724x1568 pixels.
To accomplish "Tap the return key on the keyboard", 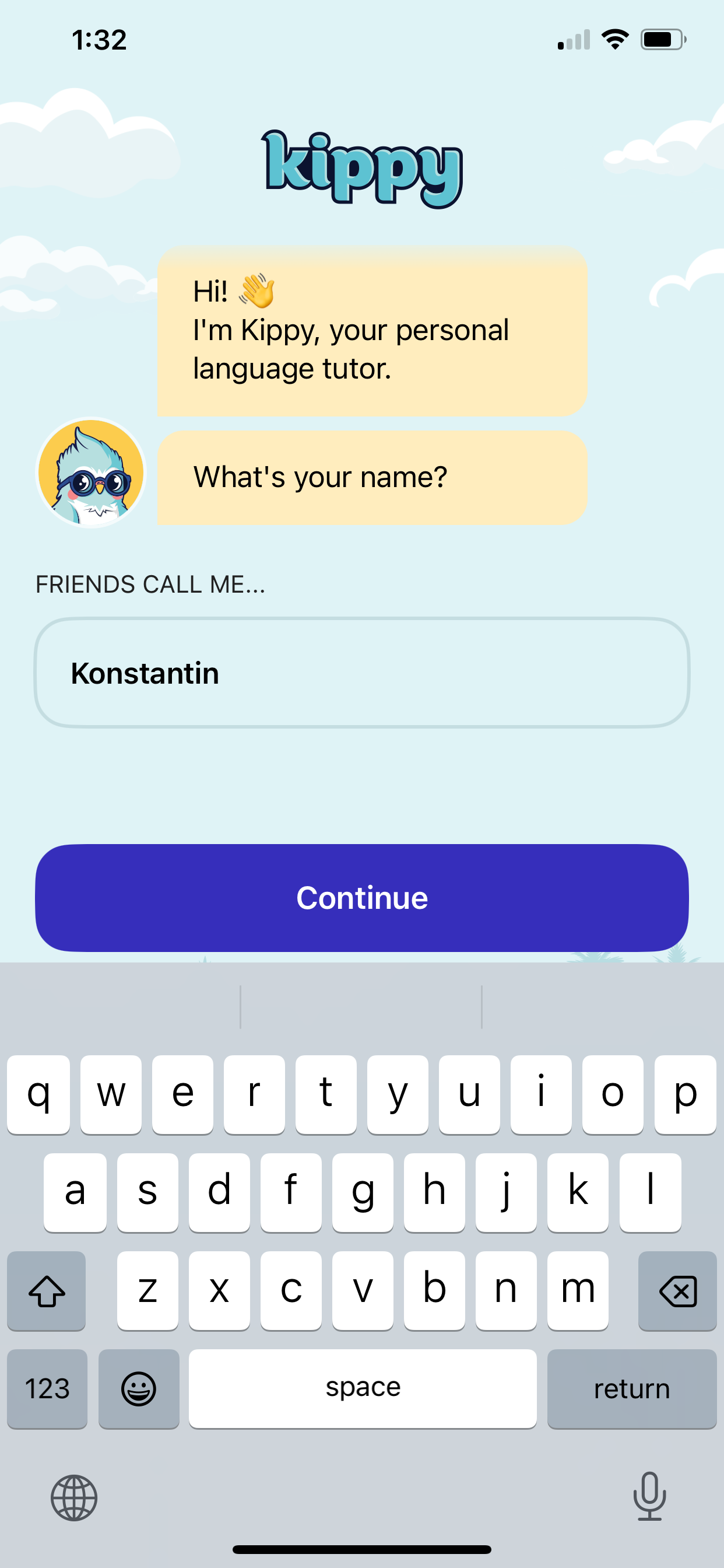I will (631, 1388).
